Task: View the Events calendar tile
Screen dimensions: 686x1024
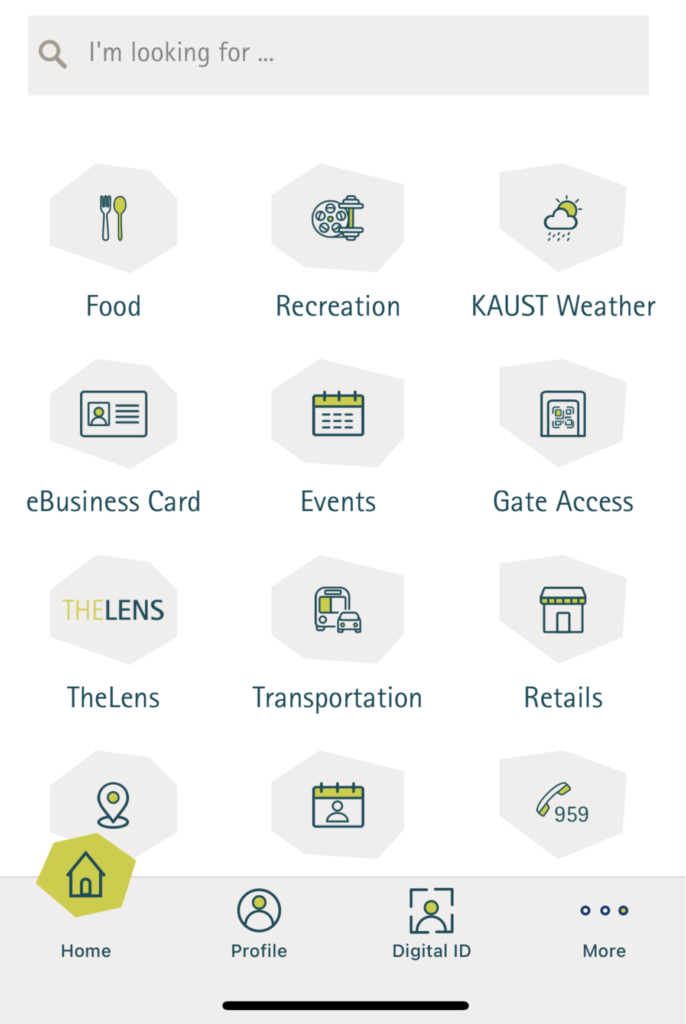Action: [x=338, y=414]
